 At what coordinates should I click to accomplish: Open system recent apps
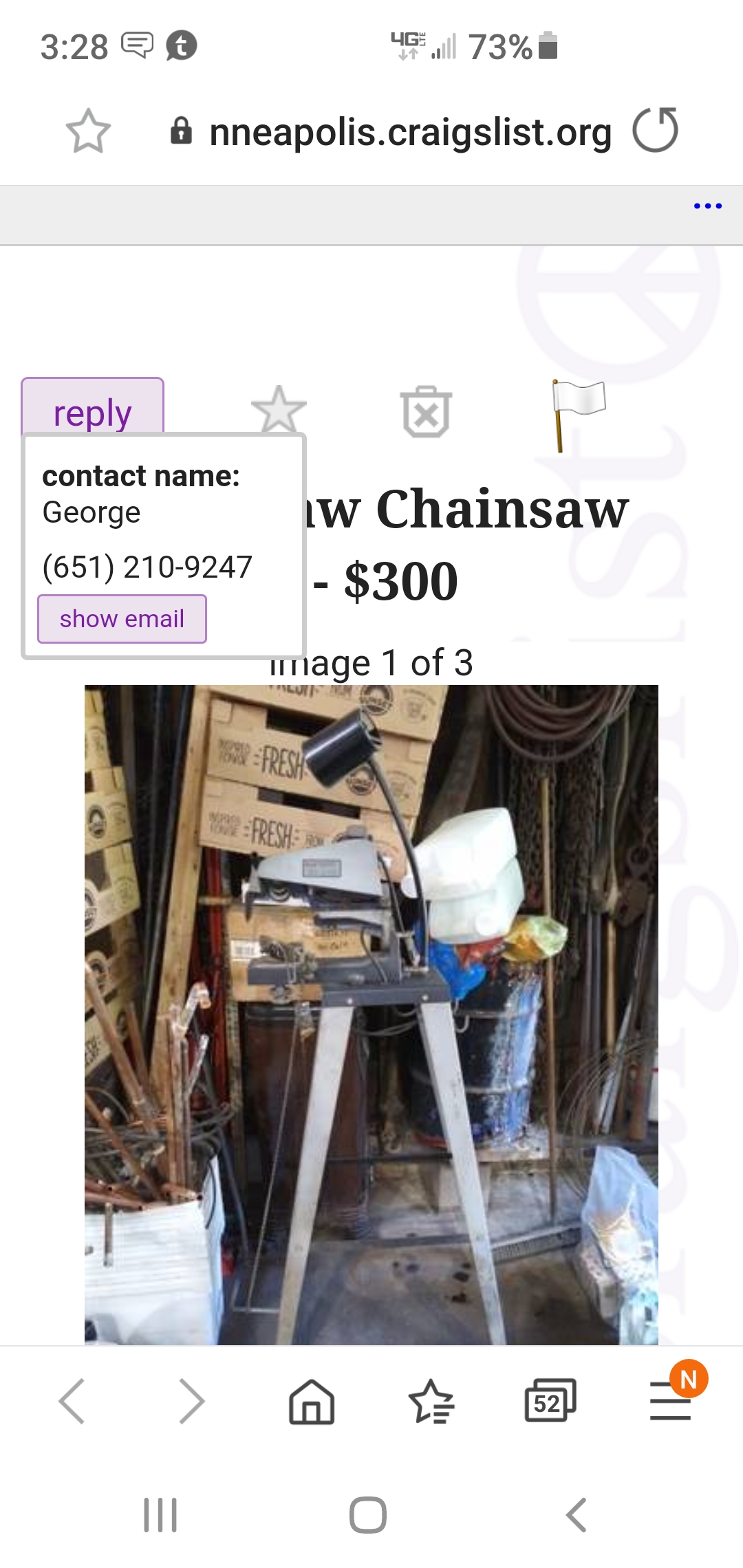click(160, 1515)
